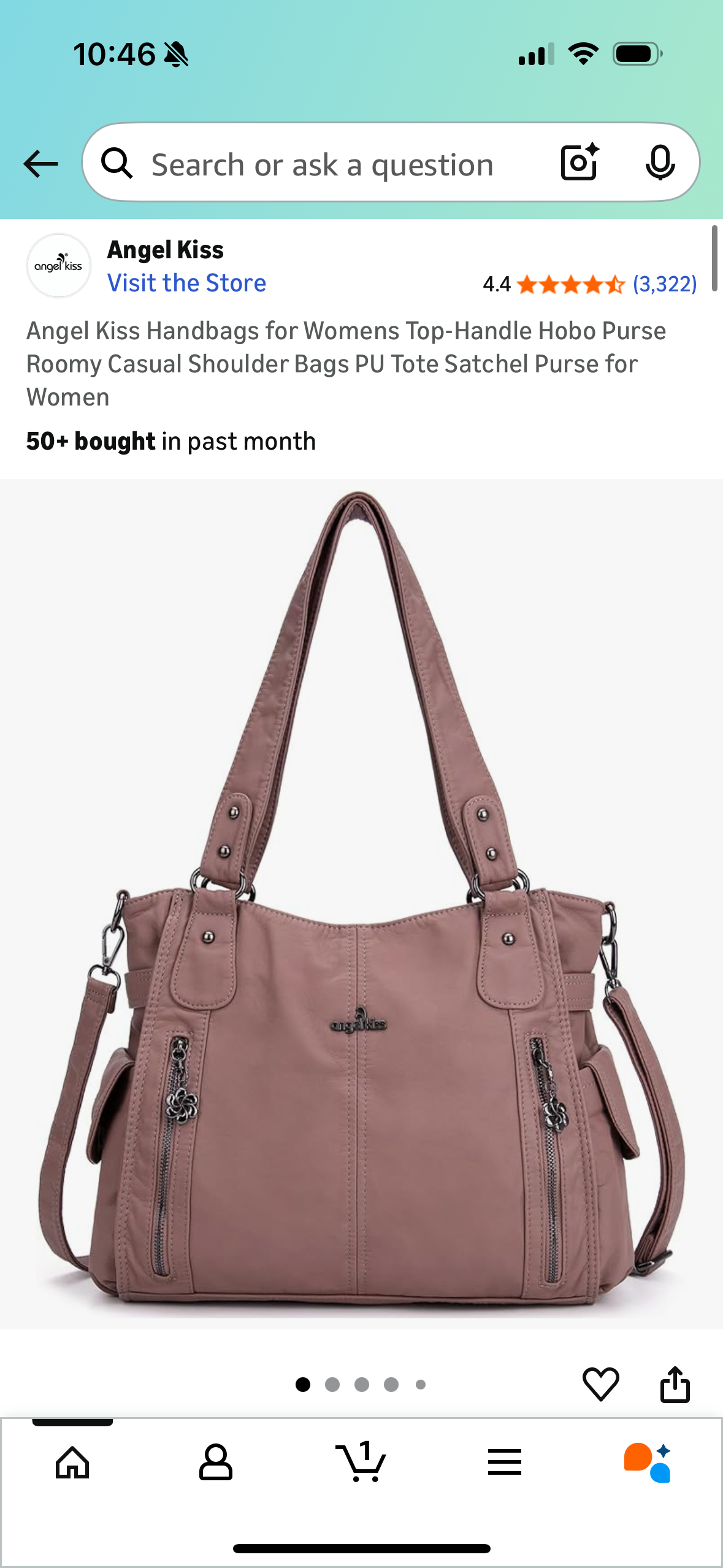
Task: Launch the AI shopping assistant
Action: click(x=648, y=1462)
